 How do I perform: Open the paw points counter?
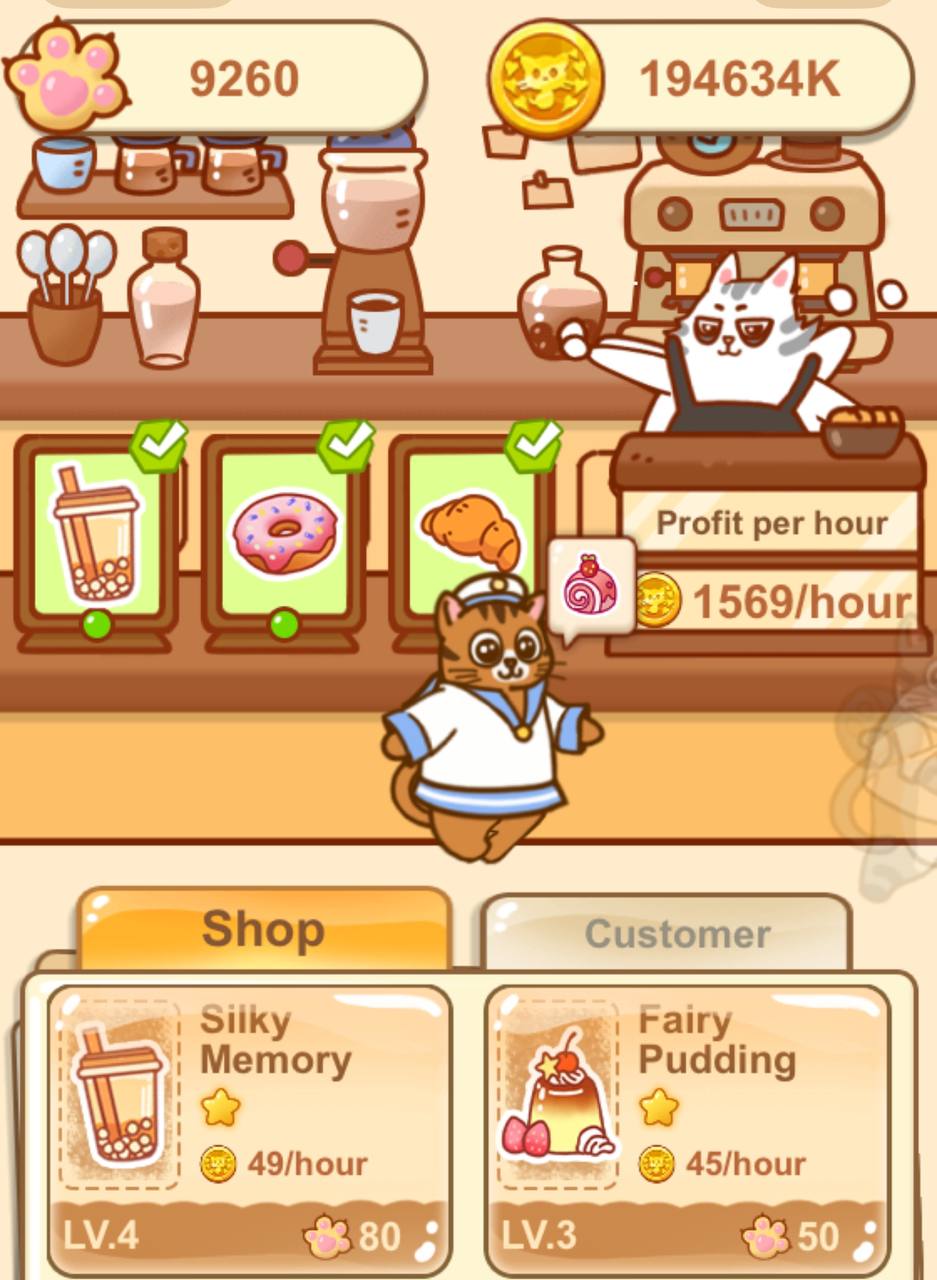pos(220,78)
